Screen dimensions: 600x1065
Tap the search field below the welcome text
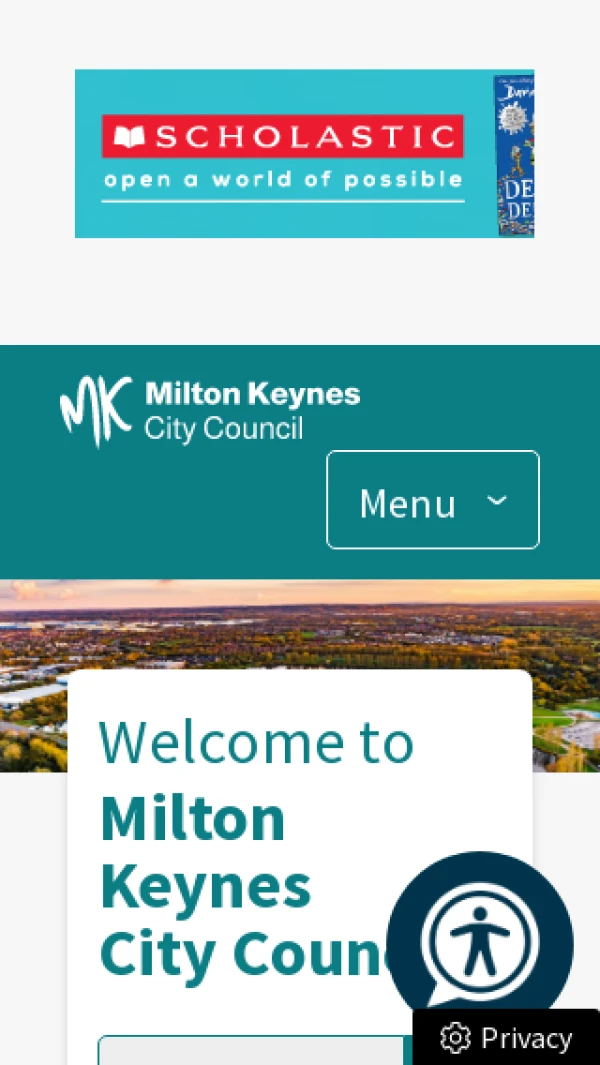click(250, 1050)
